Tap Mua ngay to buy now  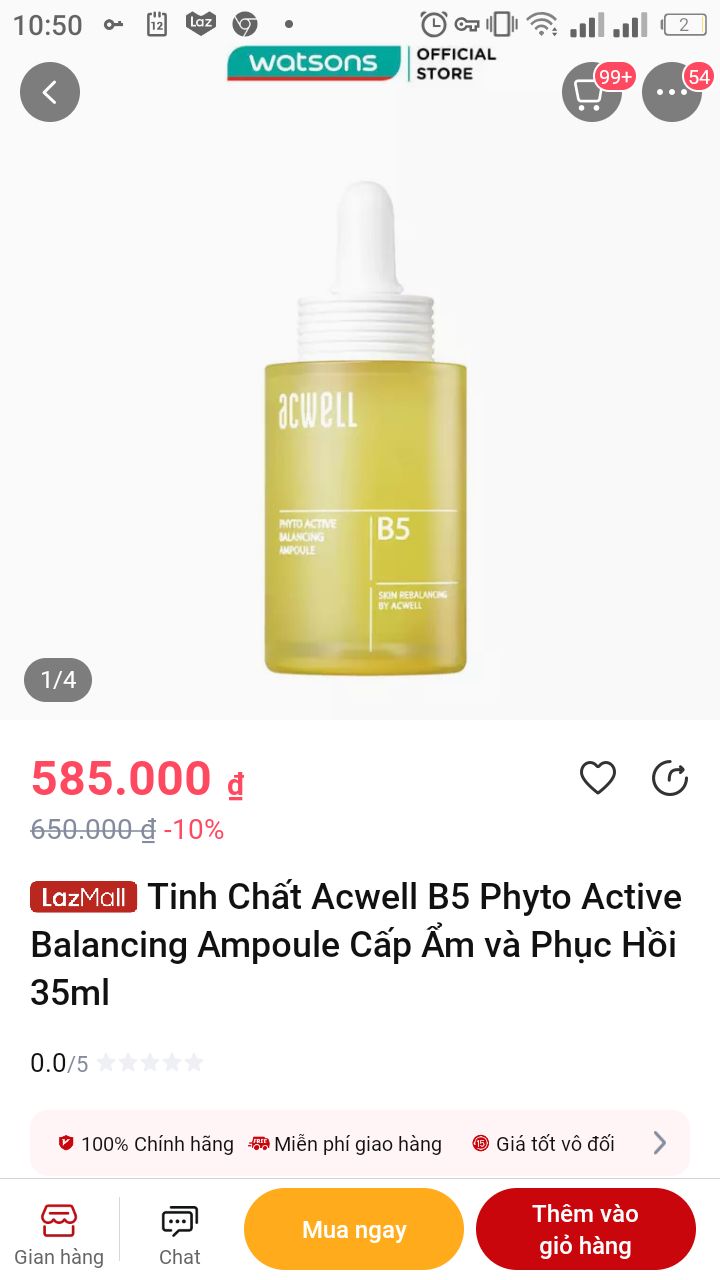coord(354,1229)
